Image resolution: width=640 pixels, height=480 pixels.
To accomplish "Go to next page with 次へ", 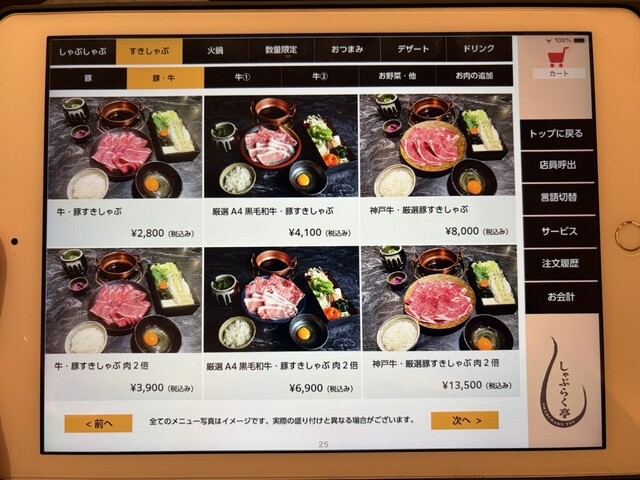I will click(464, 420).
